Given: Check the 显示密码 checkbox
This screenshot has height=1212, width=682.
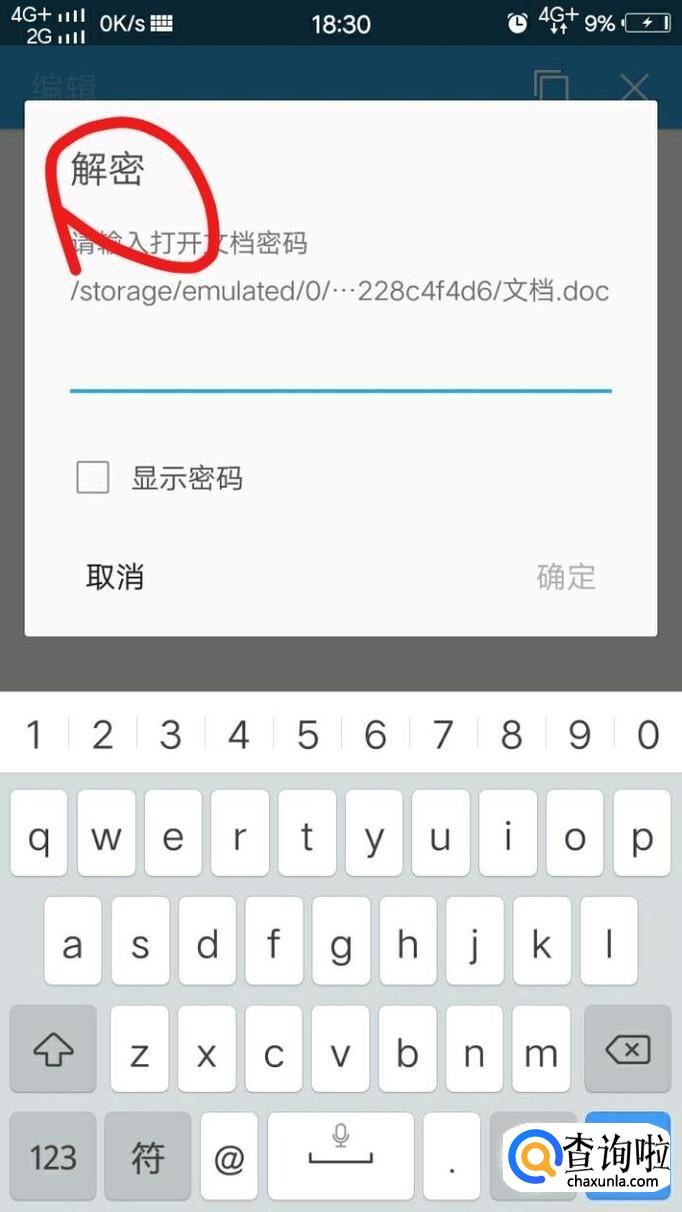Looking at the screenshot, I should click(x=93, y=478).
